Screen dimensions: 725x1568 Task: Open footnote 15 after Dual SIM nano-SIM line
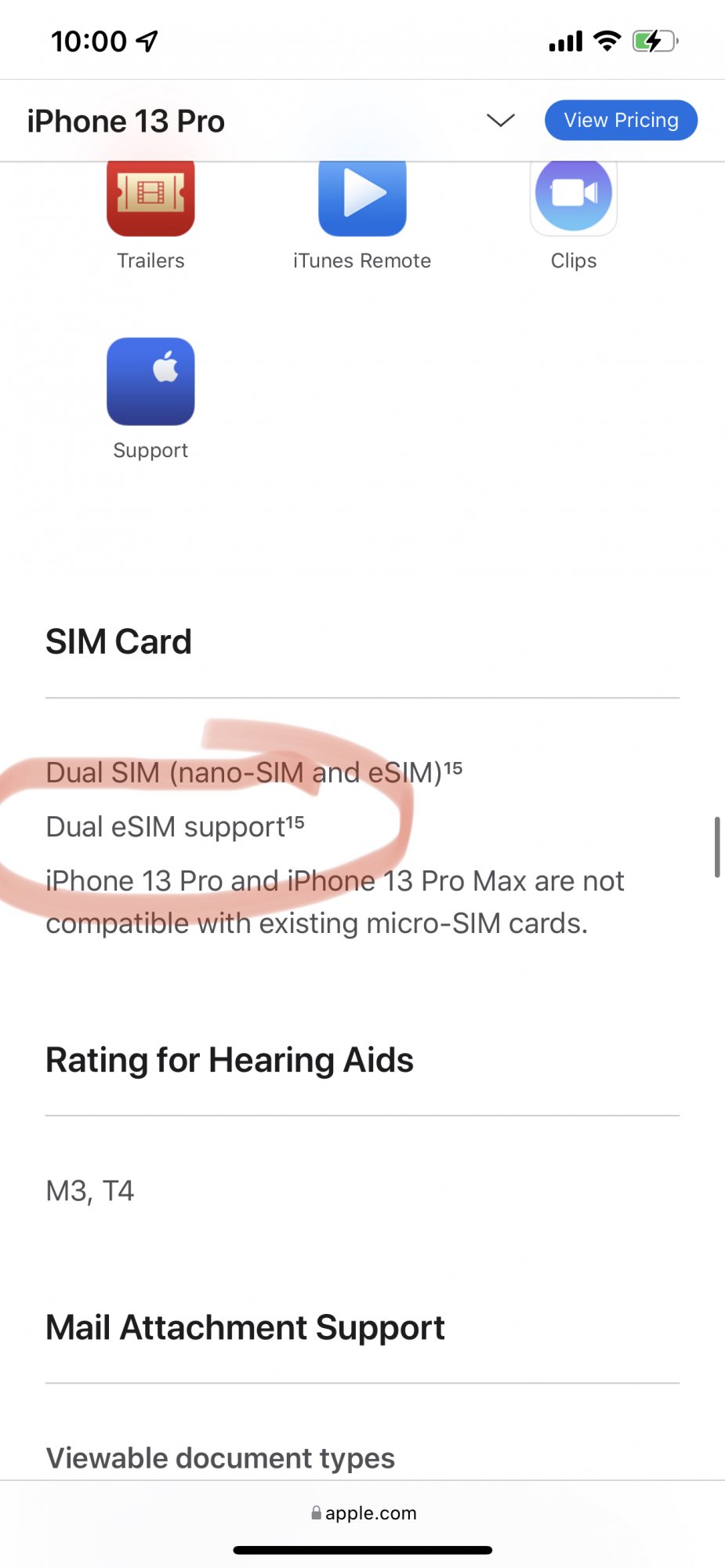453,768
